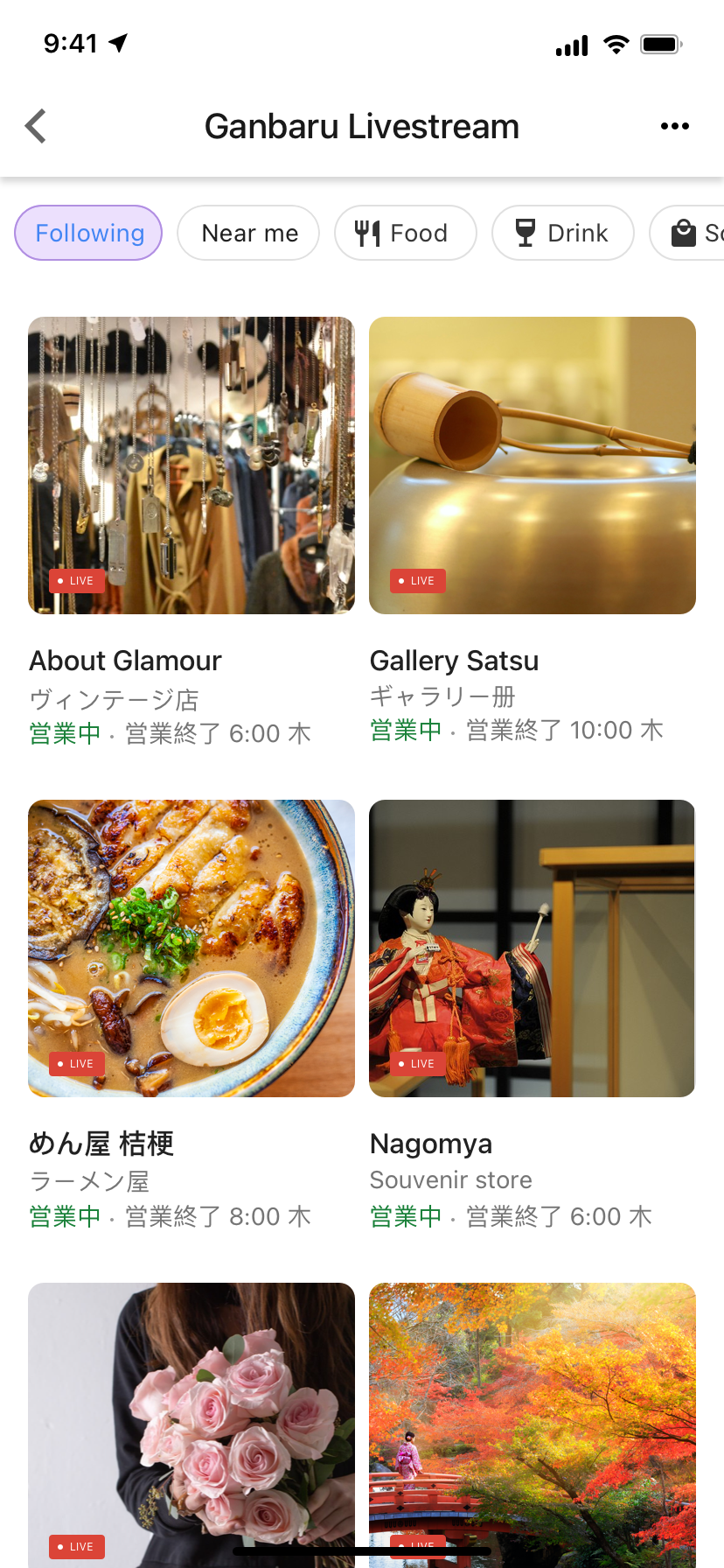Open the three-dot overflow menu
The image size is (724, 1568).
[674, 127]
